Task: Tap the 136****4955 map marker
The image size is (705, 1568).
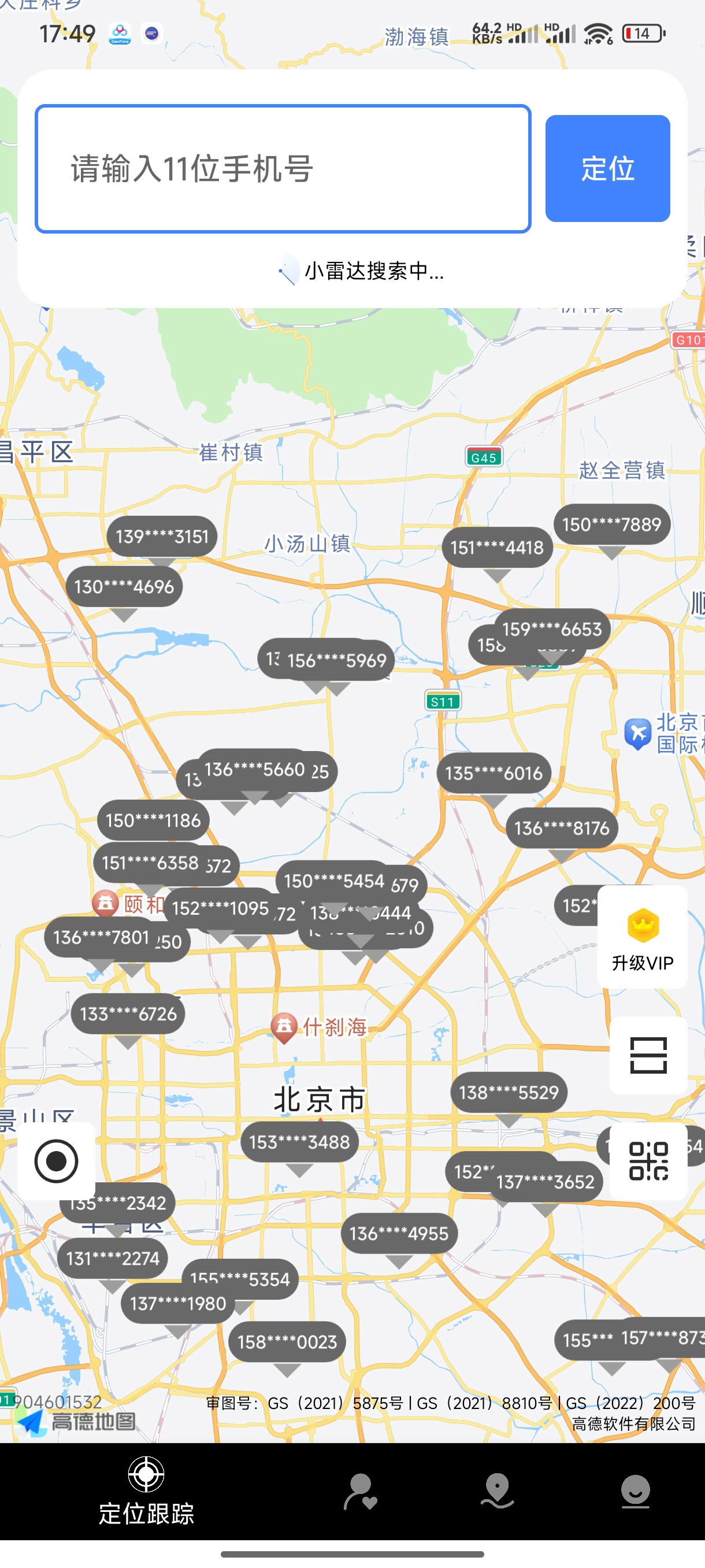Action: pos(400,1234)
